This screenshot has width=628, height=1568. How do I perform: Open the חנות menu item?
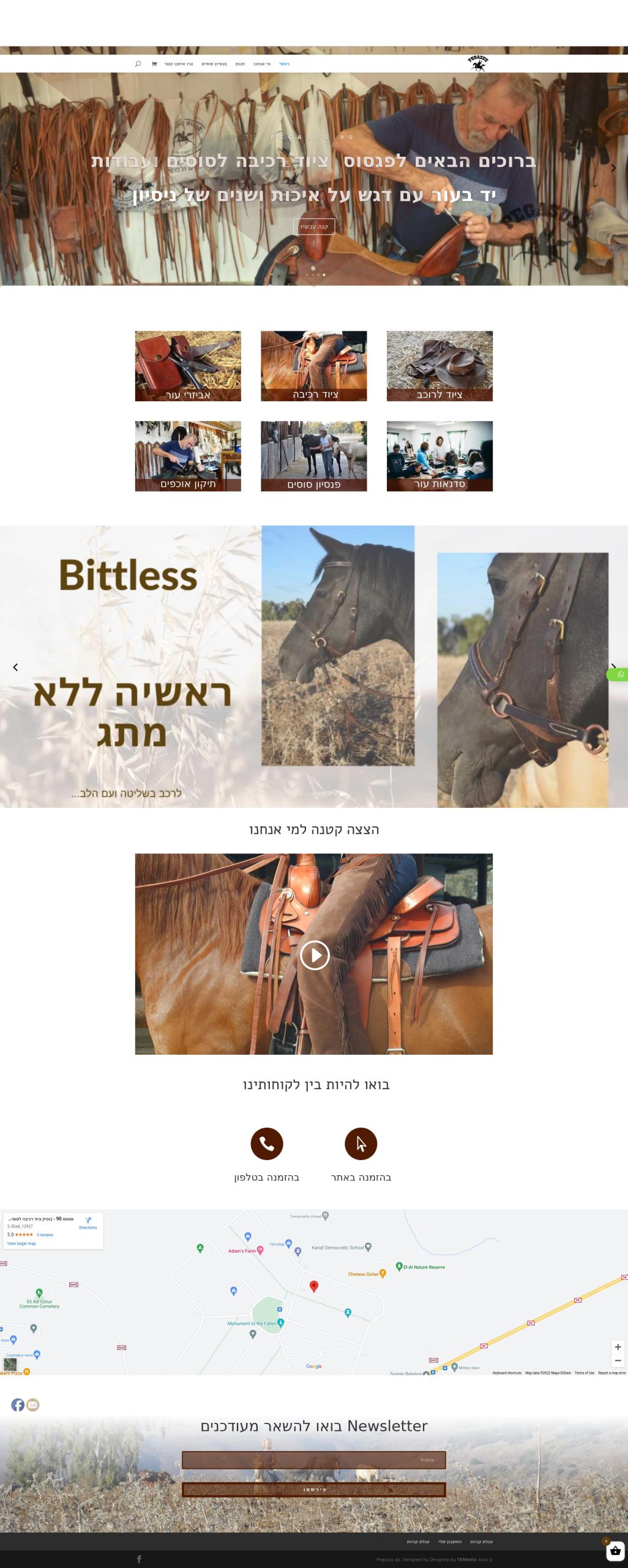point(240,64)
